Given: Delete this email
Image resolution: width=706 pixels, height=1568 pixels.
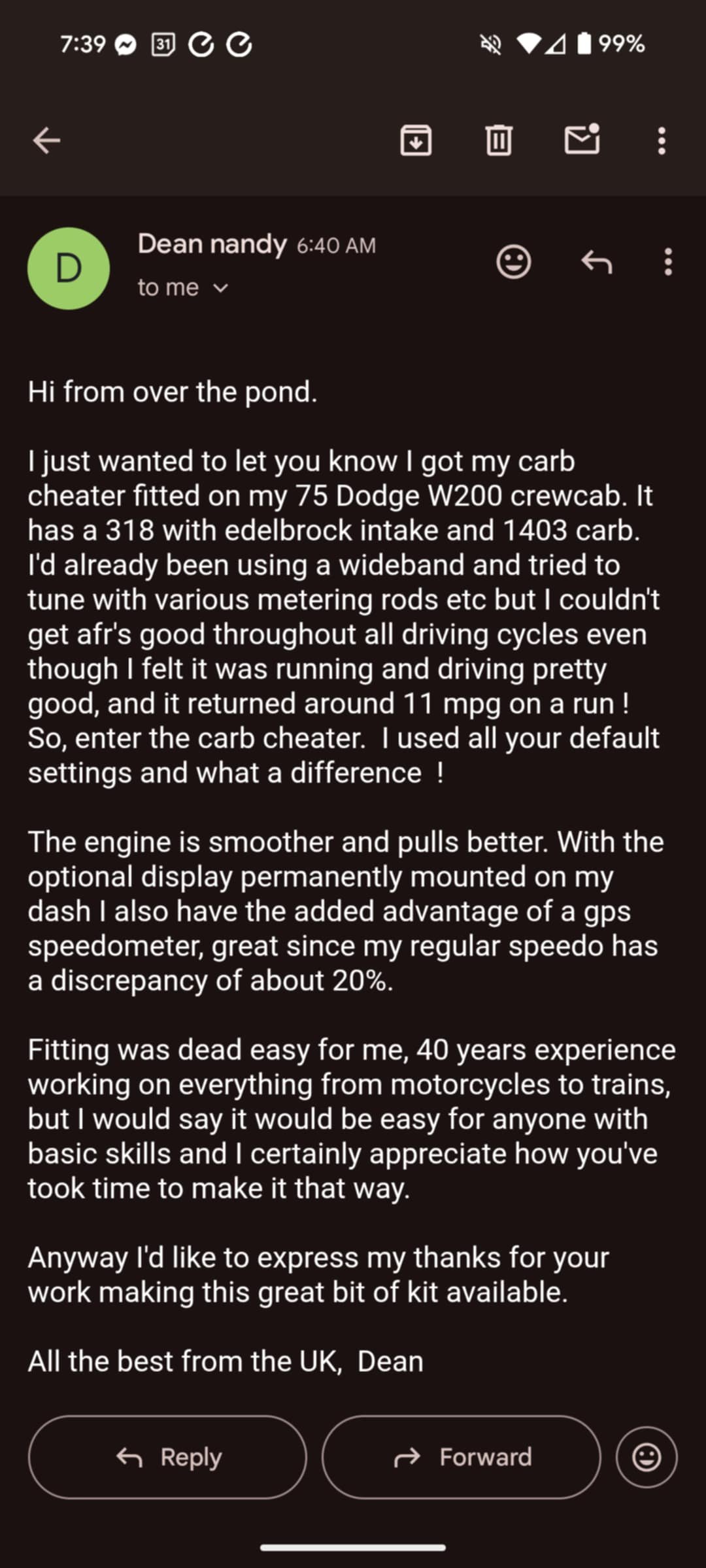Looking at the screenshot, I should 499,140.
